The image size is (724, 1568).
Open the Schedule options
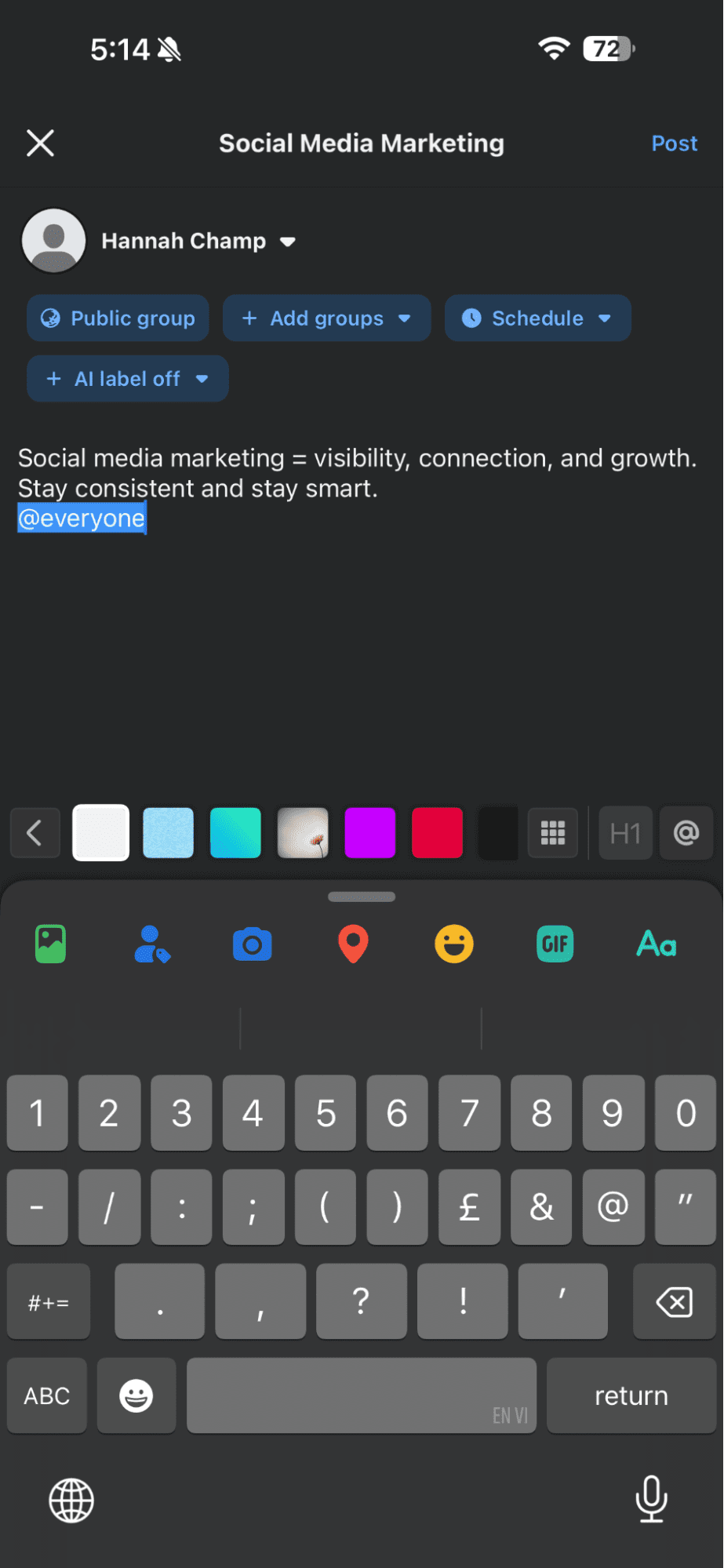(537, 318)
